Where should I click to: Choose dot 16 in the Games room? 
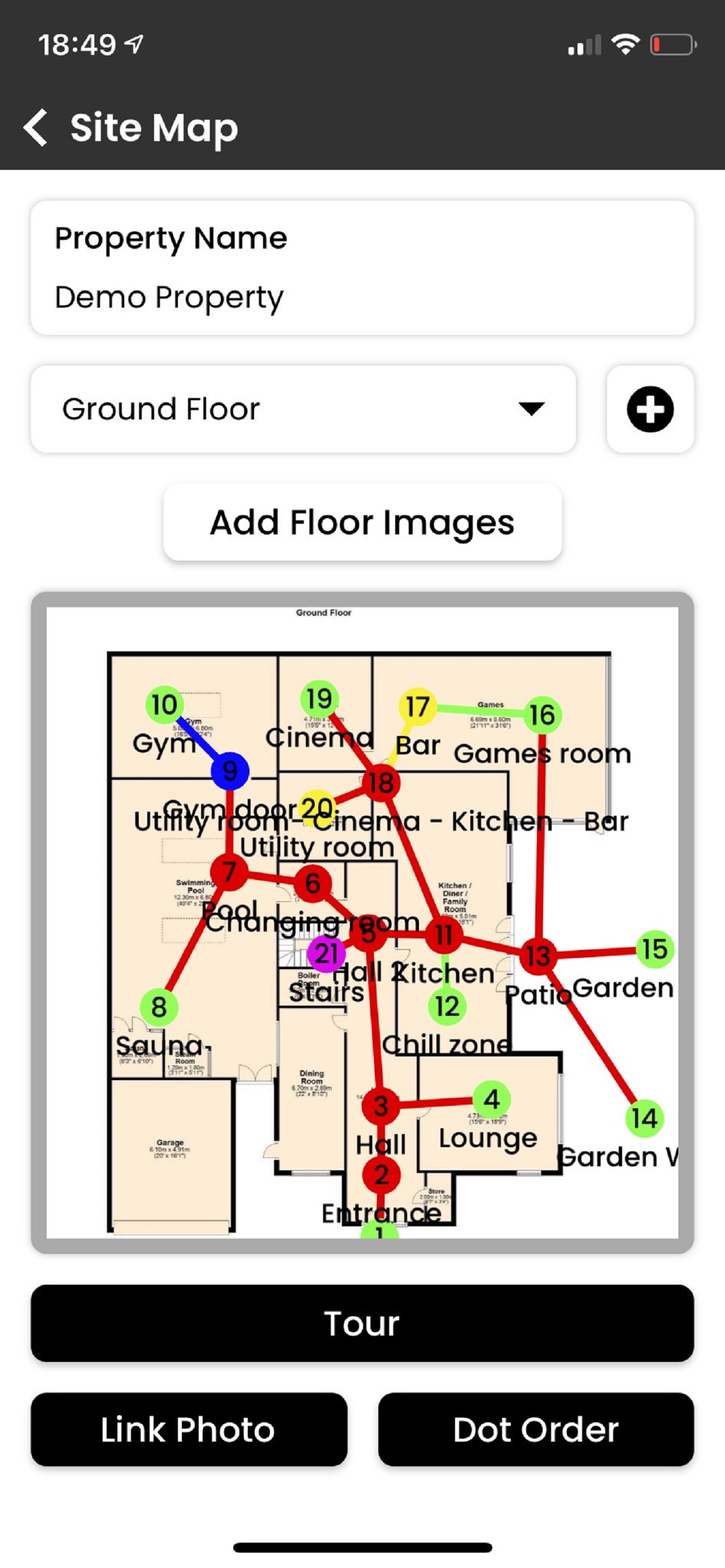click(541, 715)
